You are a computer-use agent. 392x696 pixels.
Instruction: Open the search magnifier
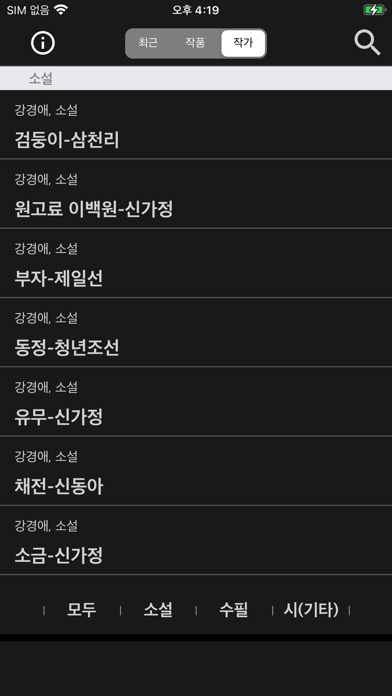pyautogui.click(x=367, y=43)
